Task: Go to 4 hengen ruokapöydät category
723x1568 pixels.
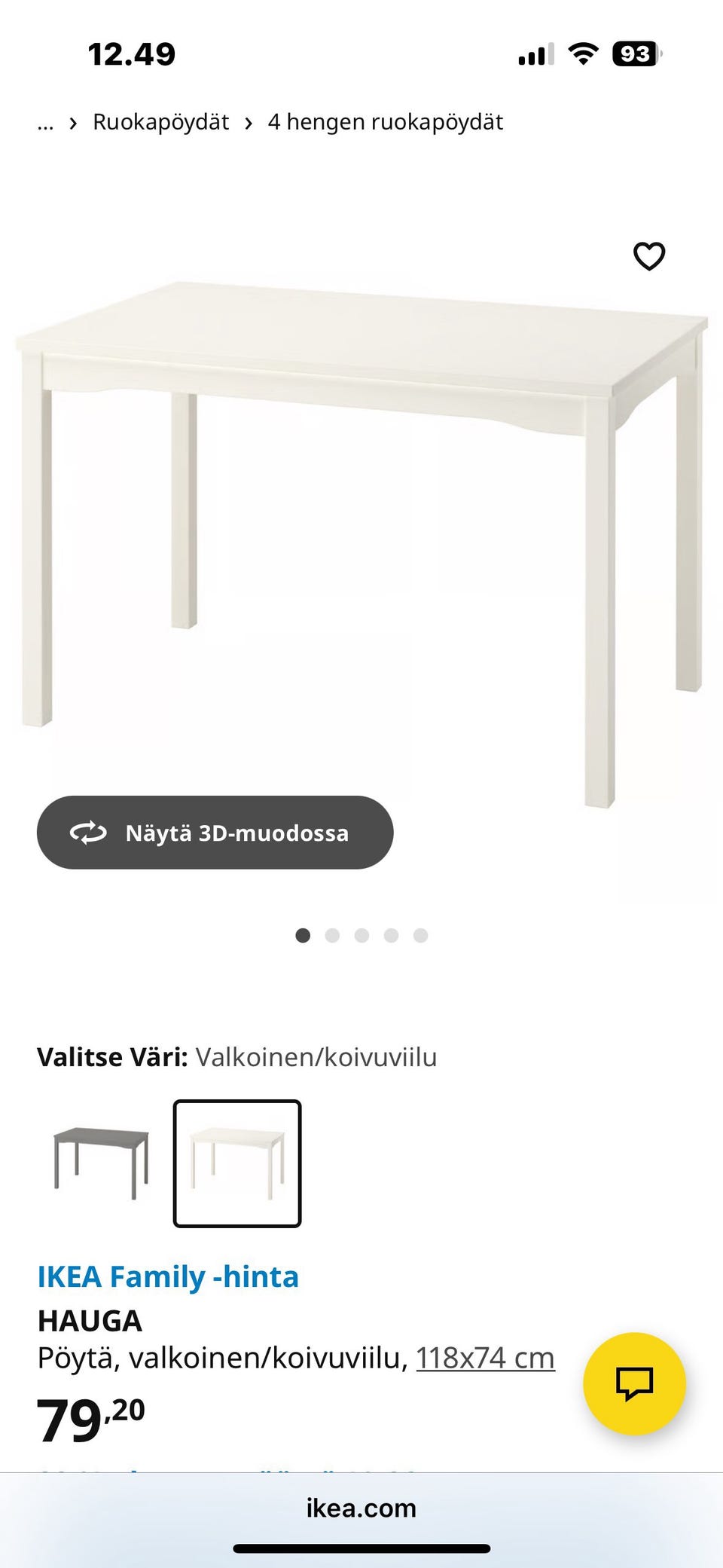Action: 387,123
